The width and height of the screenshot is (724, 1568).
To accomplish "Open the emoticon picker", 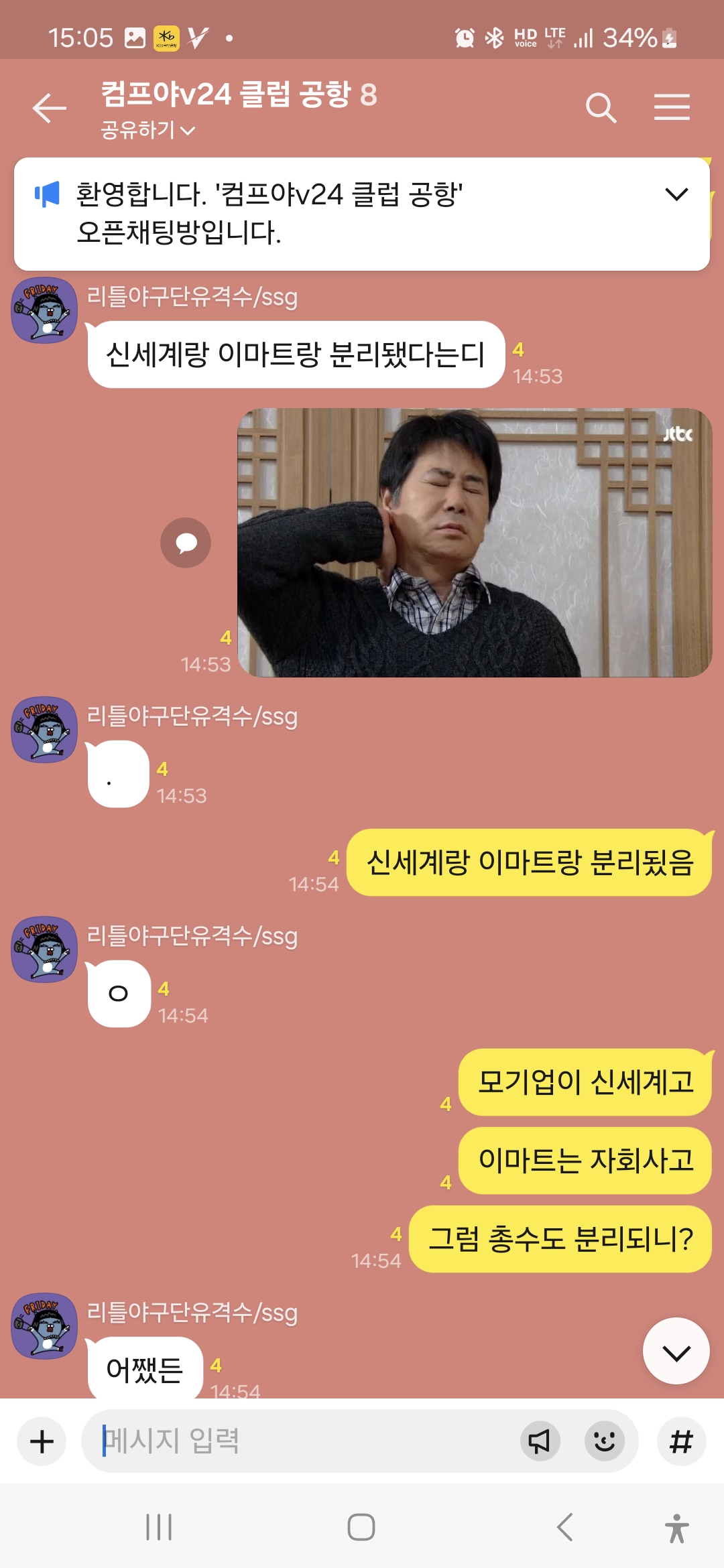I will coord(605,1441).
